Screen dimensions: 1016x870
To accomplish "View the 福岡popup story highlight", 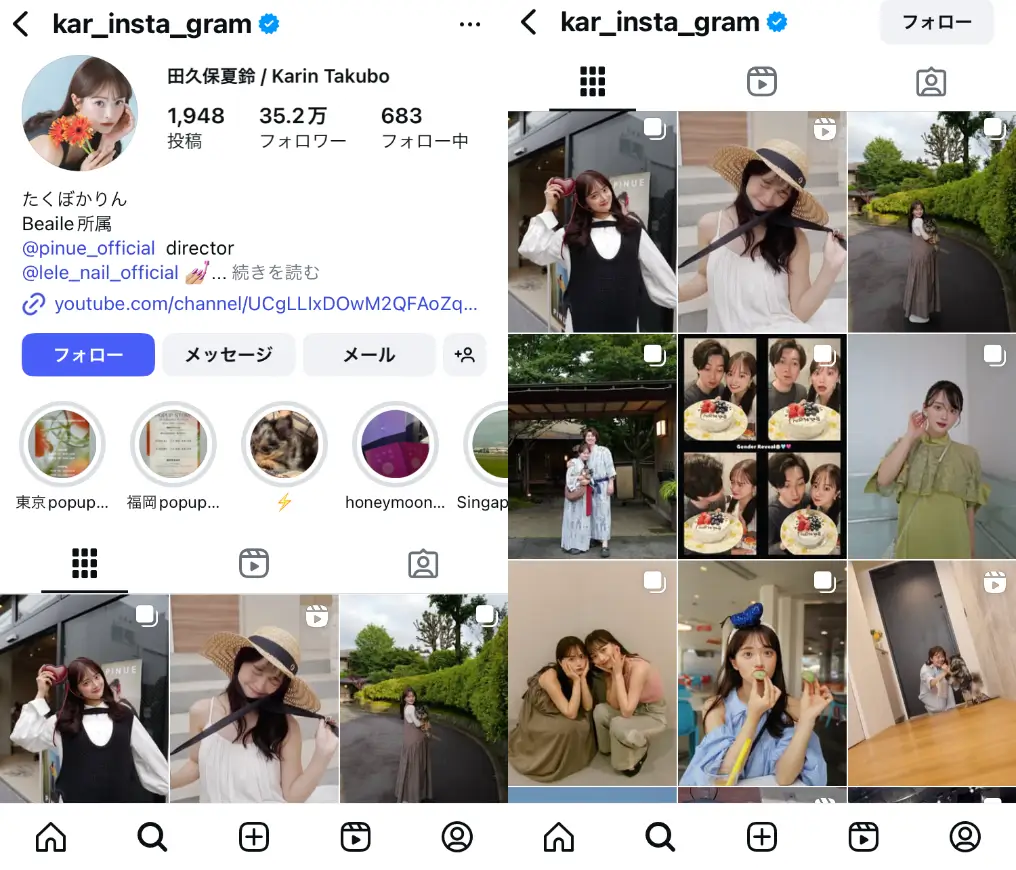I will pos(173,444).
